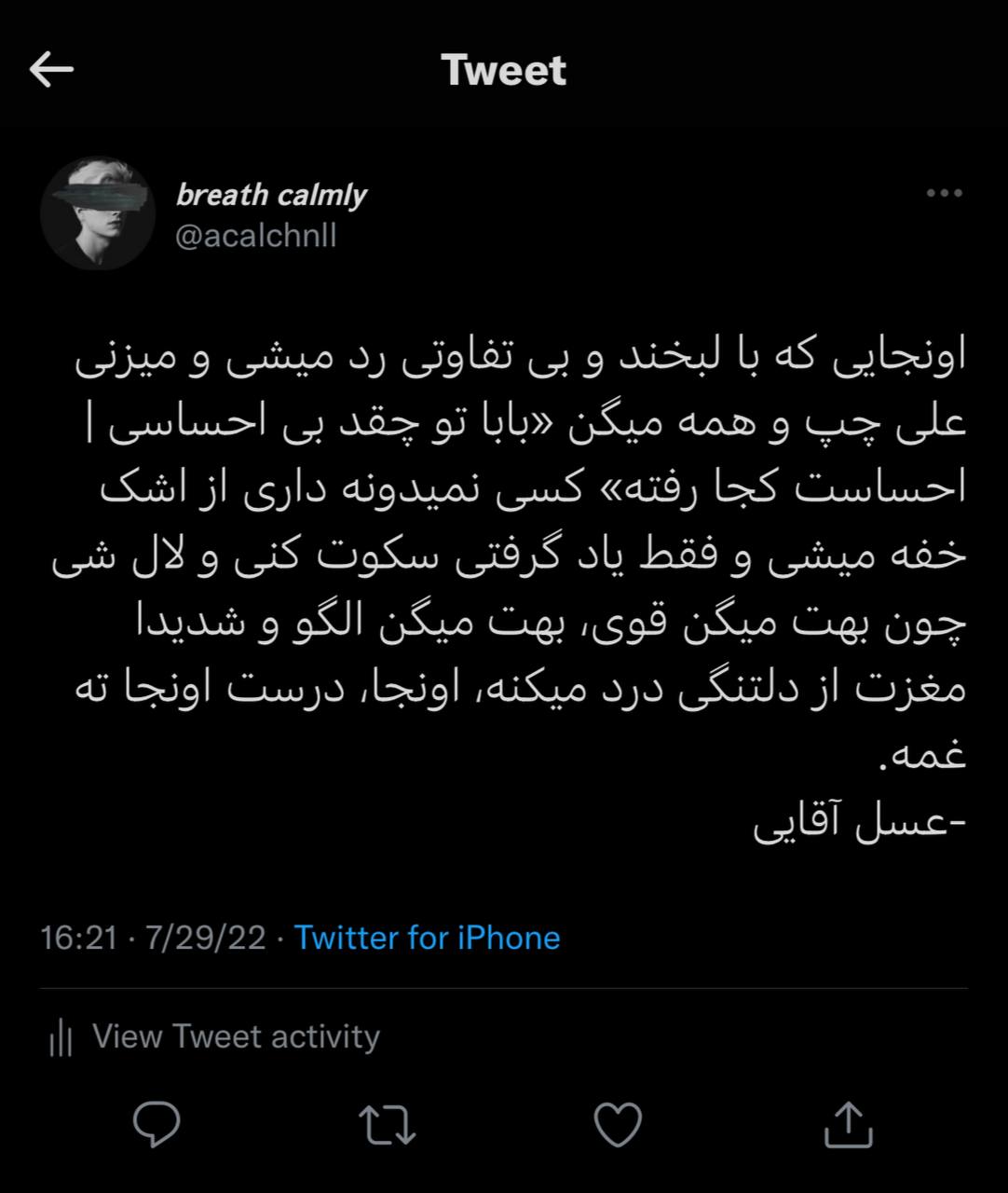Go back with the arrow

coord(51,70)
